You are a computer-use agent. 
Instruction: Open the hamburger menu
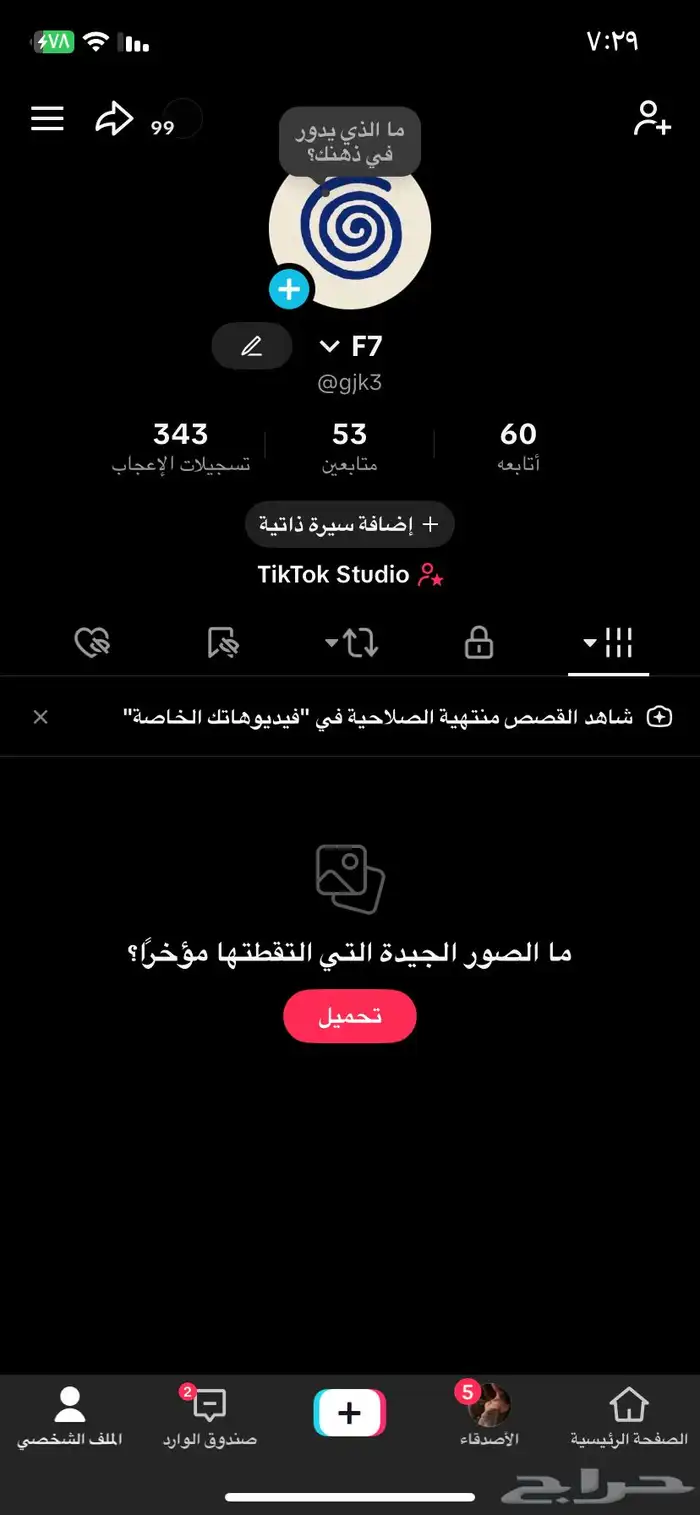[x=47, y=119]
